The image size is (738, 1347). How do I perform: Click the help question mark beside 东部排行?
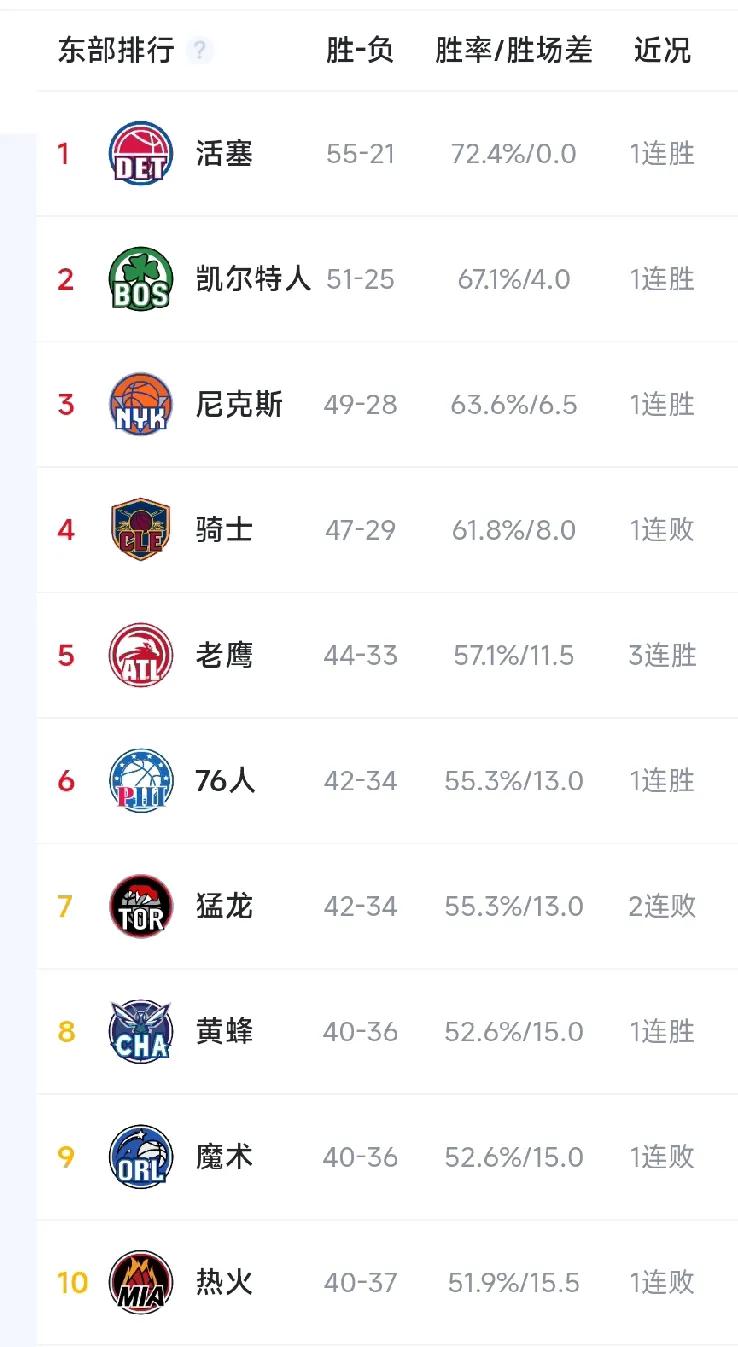pyautogui.click(x=198, y=48)
